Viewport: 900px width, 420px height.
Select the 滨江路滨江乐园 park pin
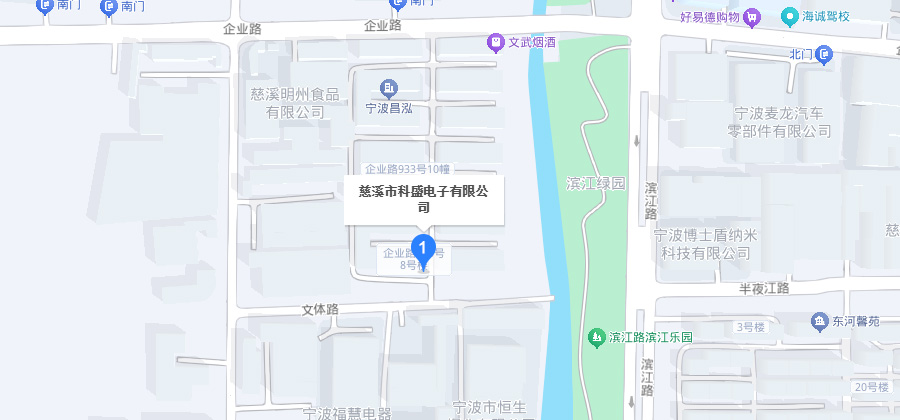tap(597, 337)
